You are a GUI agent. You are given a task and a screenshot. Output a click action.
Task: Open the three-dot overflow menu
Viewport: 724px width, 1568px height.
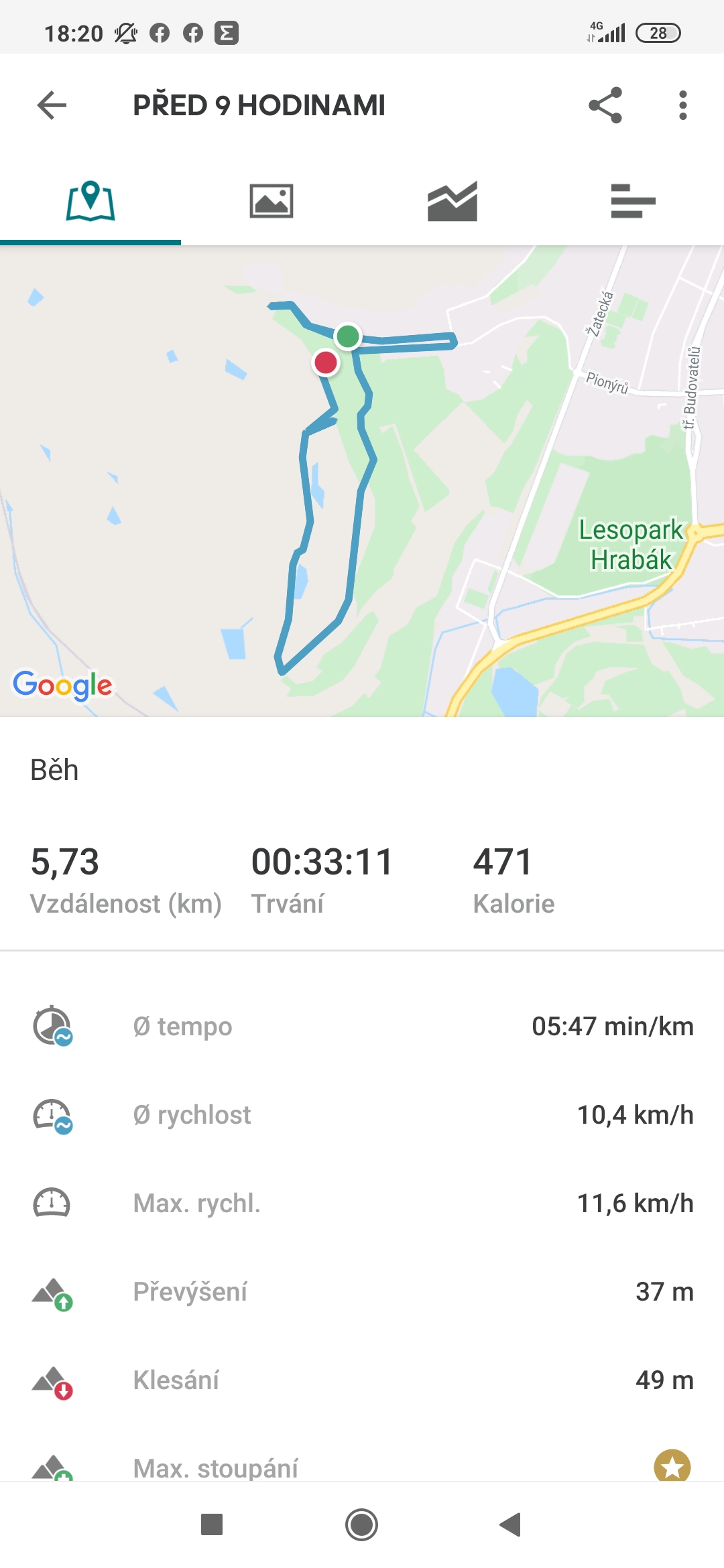[x=682, y=105]
